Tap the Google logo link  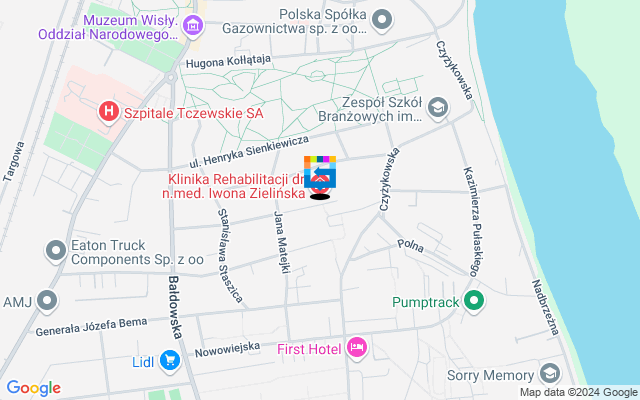(x=33, y=388)
